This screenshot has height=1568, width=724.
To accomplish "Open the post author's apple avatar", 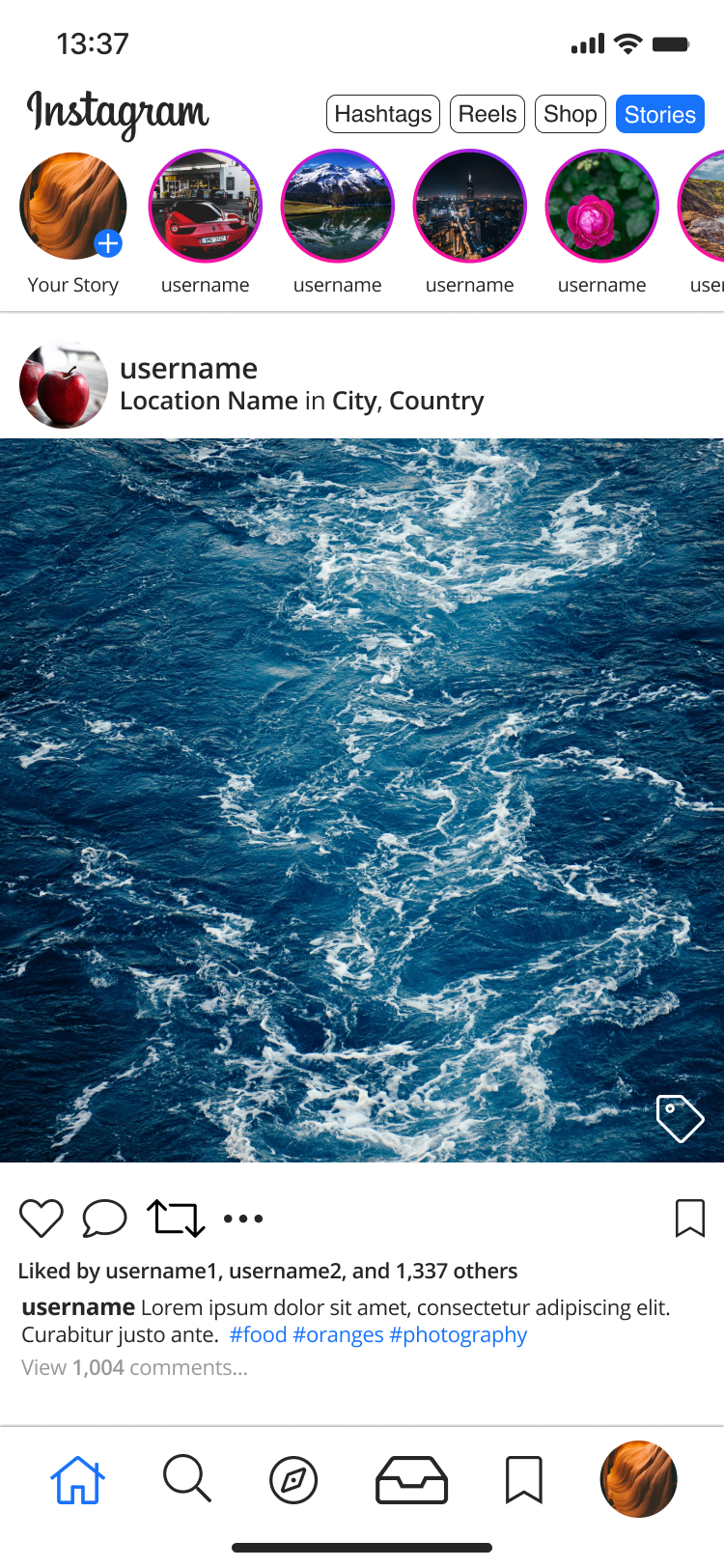I will 64,384.
